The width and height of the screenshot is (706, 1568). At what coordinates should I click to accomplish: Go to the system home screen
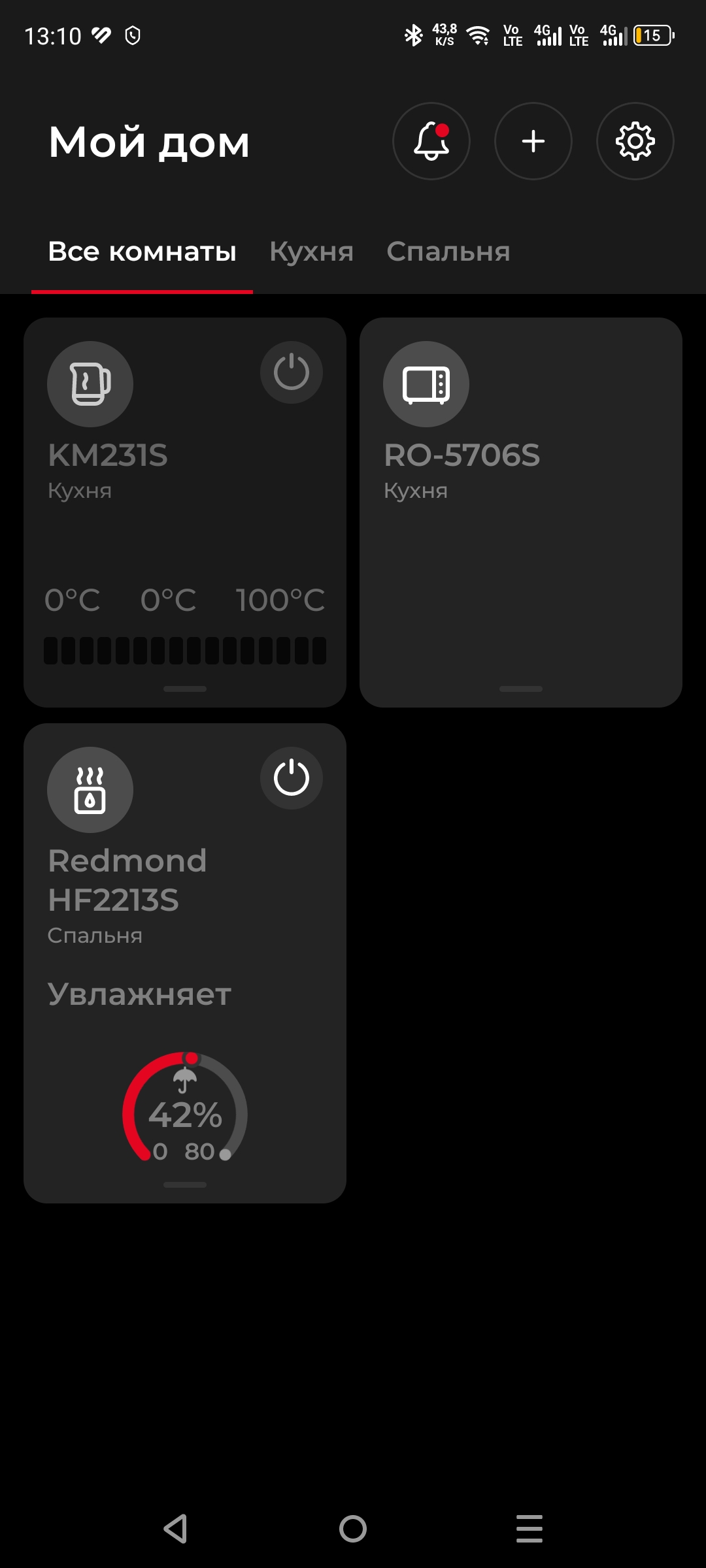[353, 1529]
